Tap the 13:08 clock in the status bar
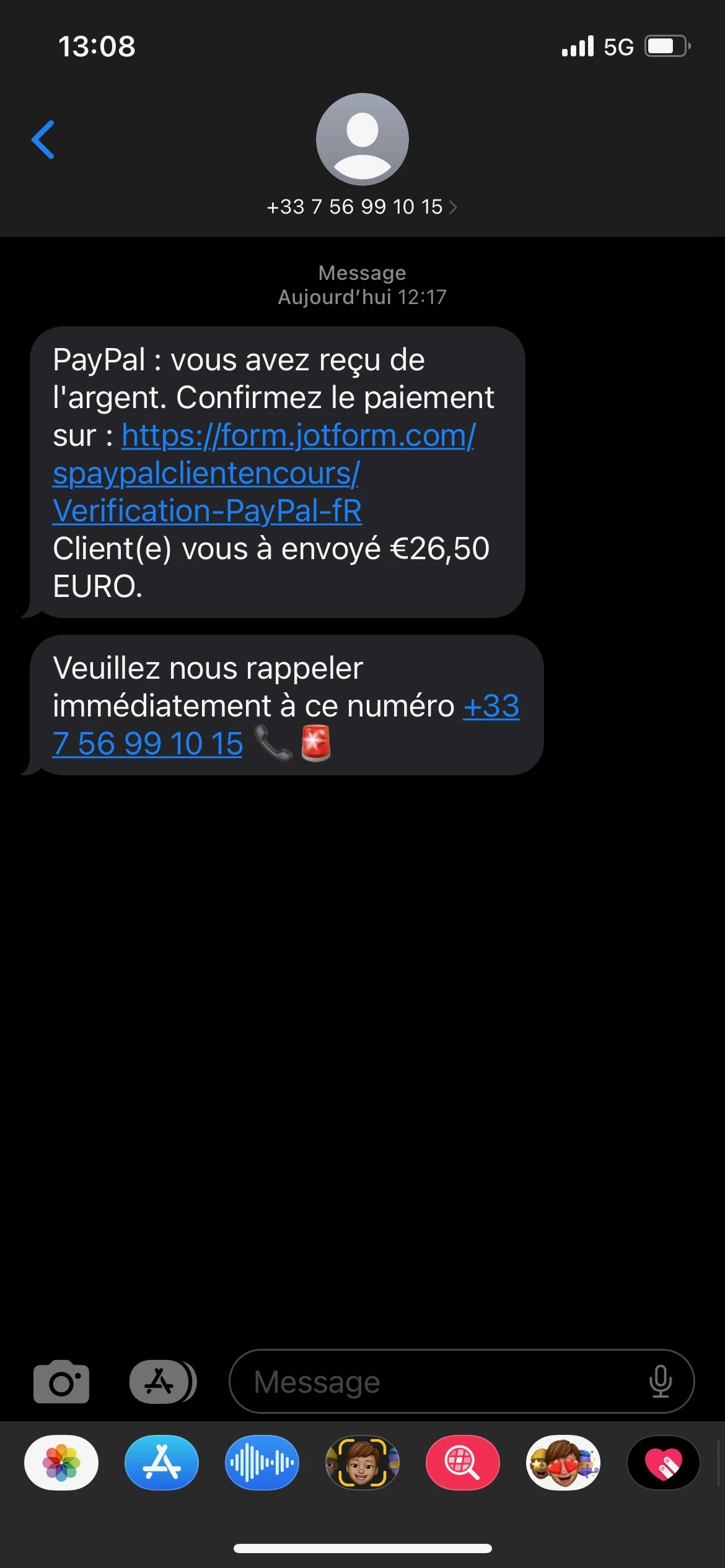The height and width of the screenshot is (1568, 725). pos(96,46)
